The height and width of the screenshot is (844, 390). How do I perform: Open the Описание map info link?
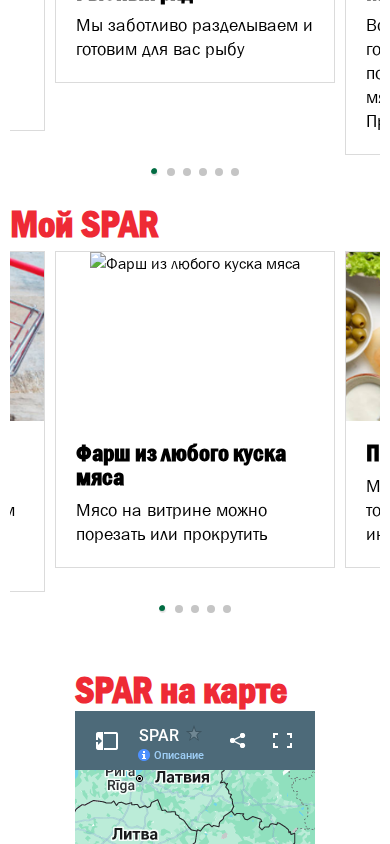pos(172,755)
